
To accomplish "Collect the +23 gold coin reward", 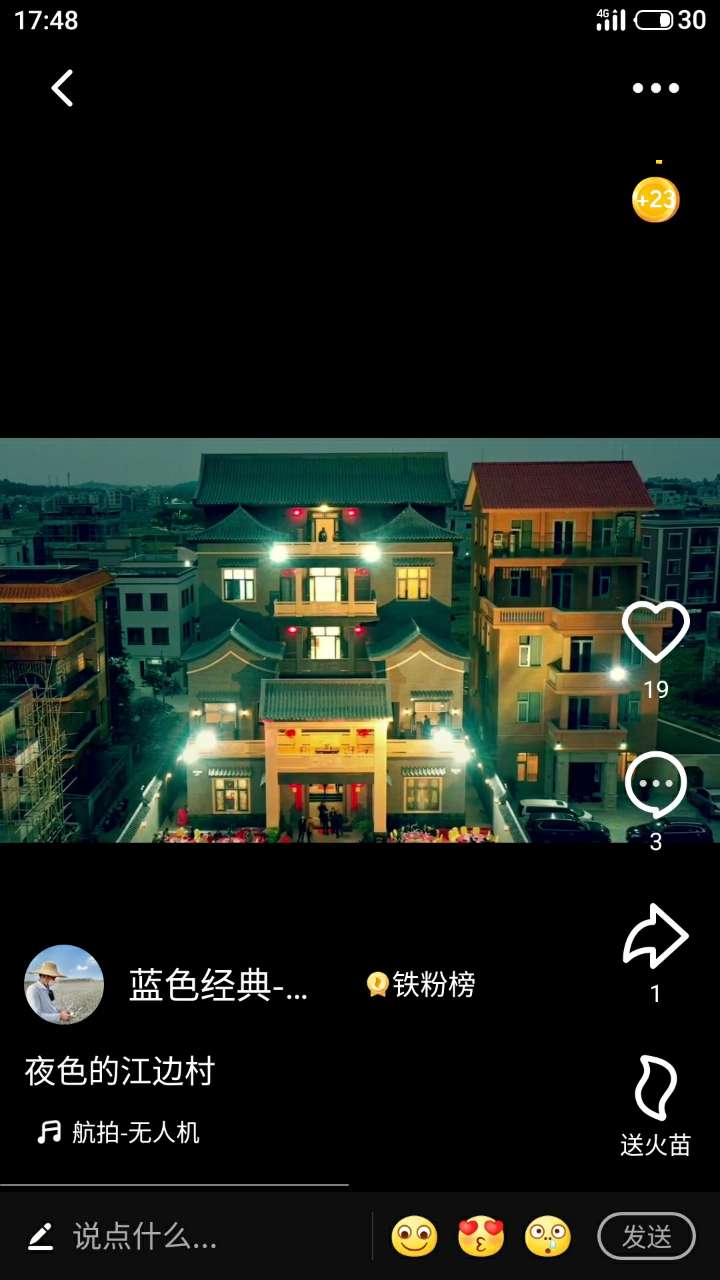I will [655, 199].
